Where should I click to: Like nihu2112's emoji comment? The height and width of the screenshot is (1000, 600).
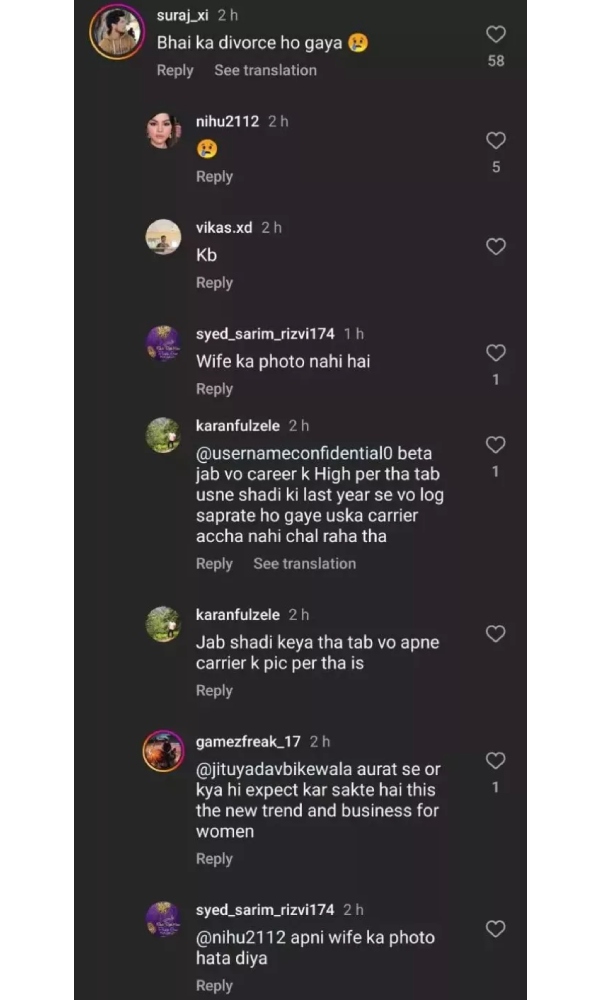(x=495, y=141)
